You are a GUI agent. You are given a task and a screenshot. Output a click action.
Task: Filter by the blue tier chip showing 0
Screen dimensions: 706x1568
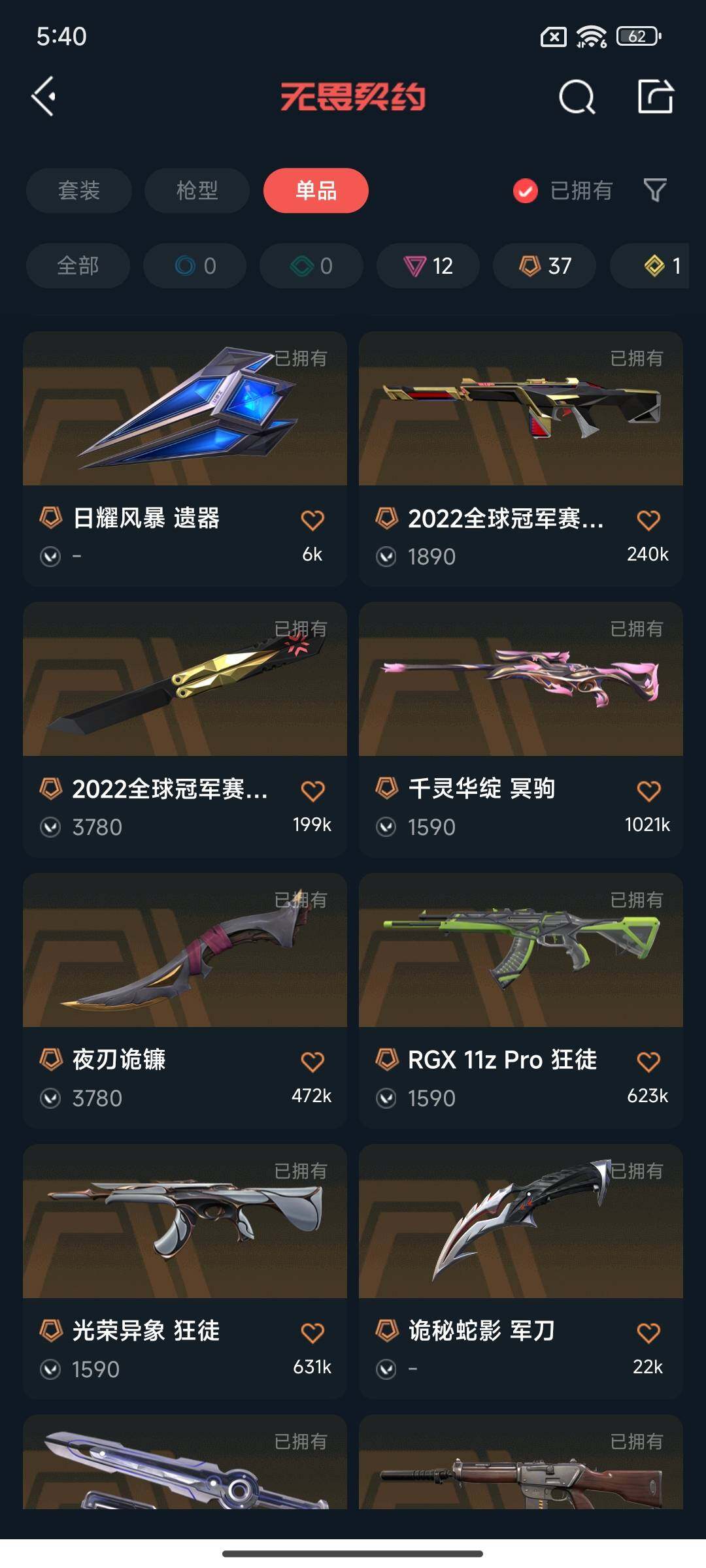pyautogui.click(x=195, y=266)
